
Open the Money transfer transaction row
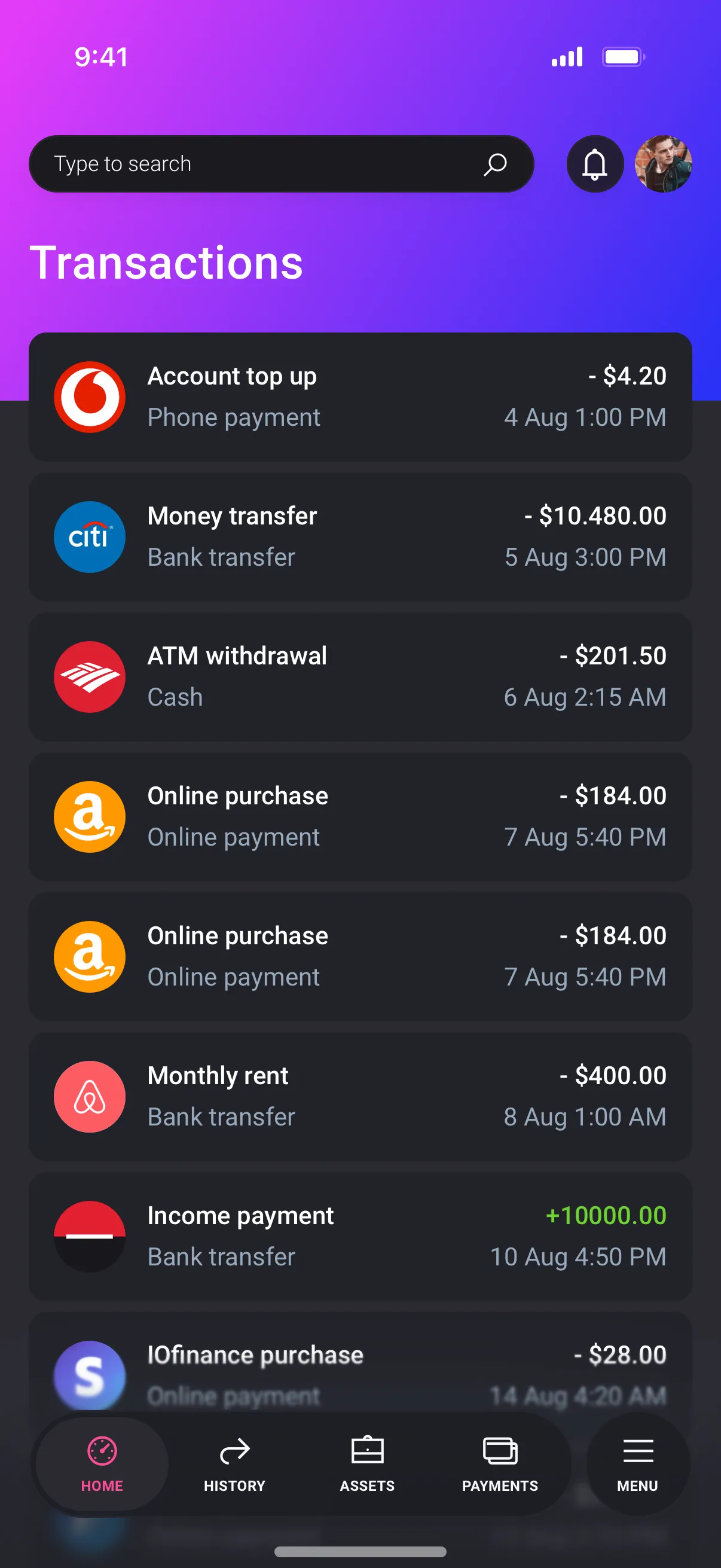pyautogui.click(x=360, y=537)
